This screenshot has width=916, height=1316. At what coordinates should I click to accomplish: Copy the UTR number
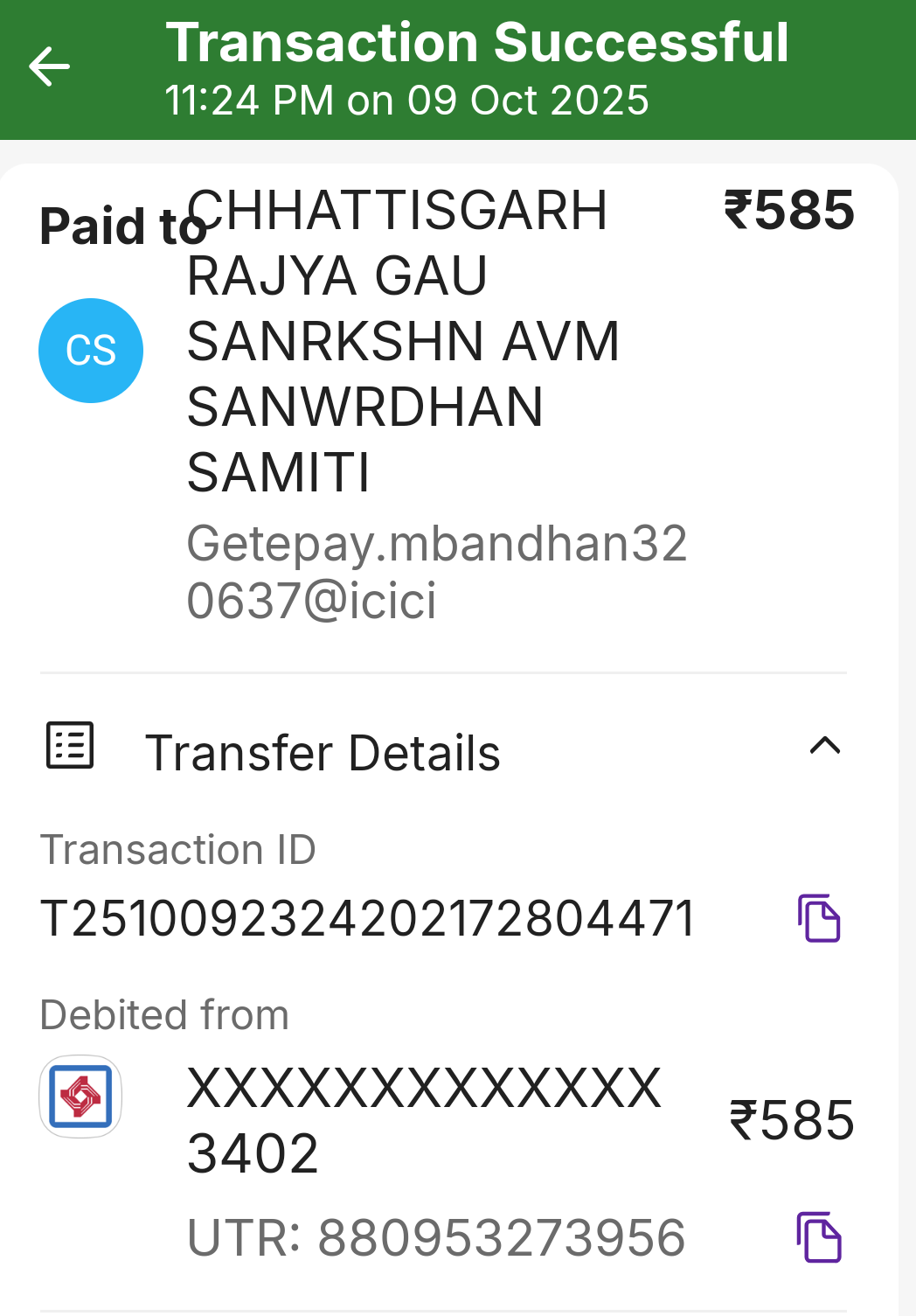(819, 1237)
